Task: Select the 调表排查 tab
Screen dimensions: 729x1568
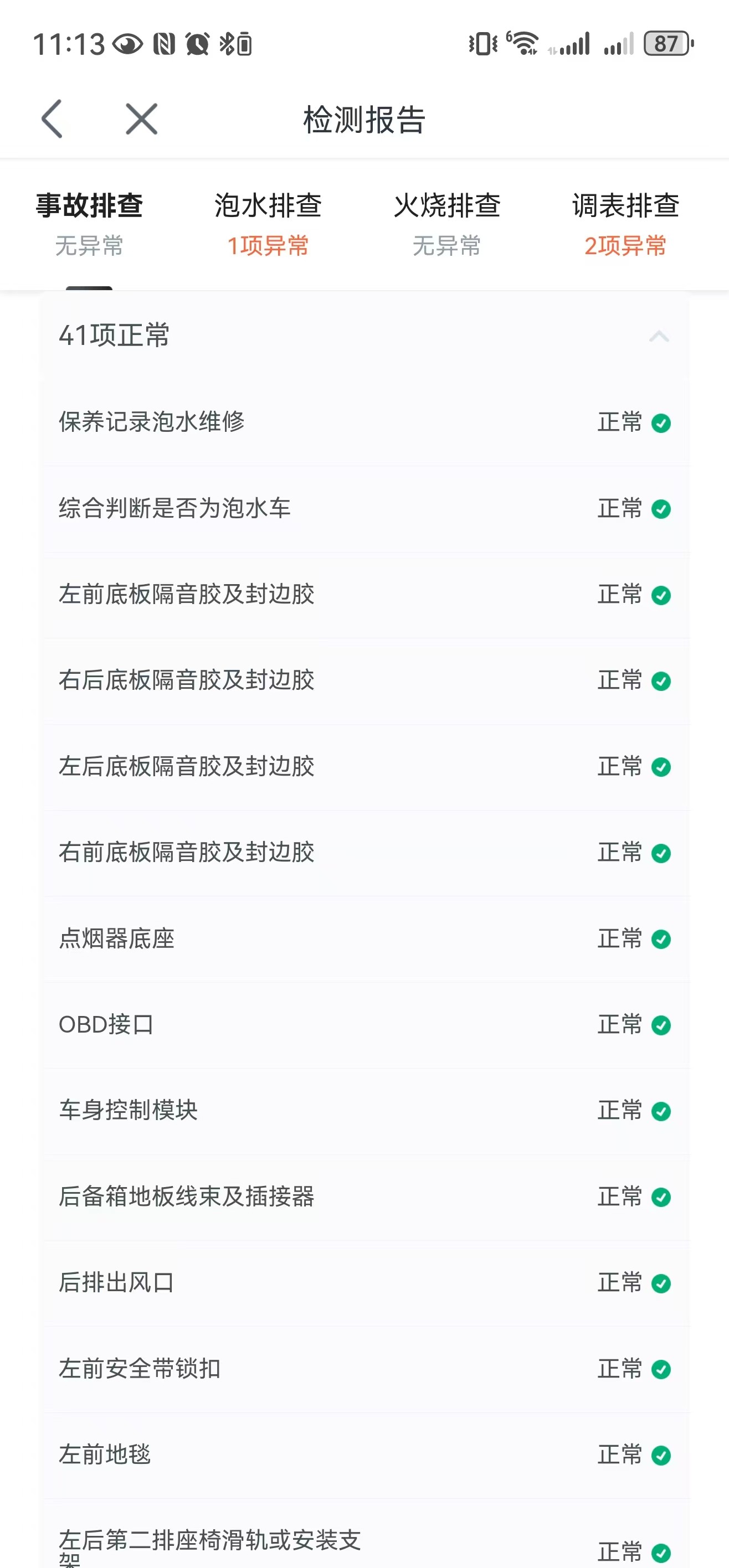Action: [x=625, y=223]
